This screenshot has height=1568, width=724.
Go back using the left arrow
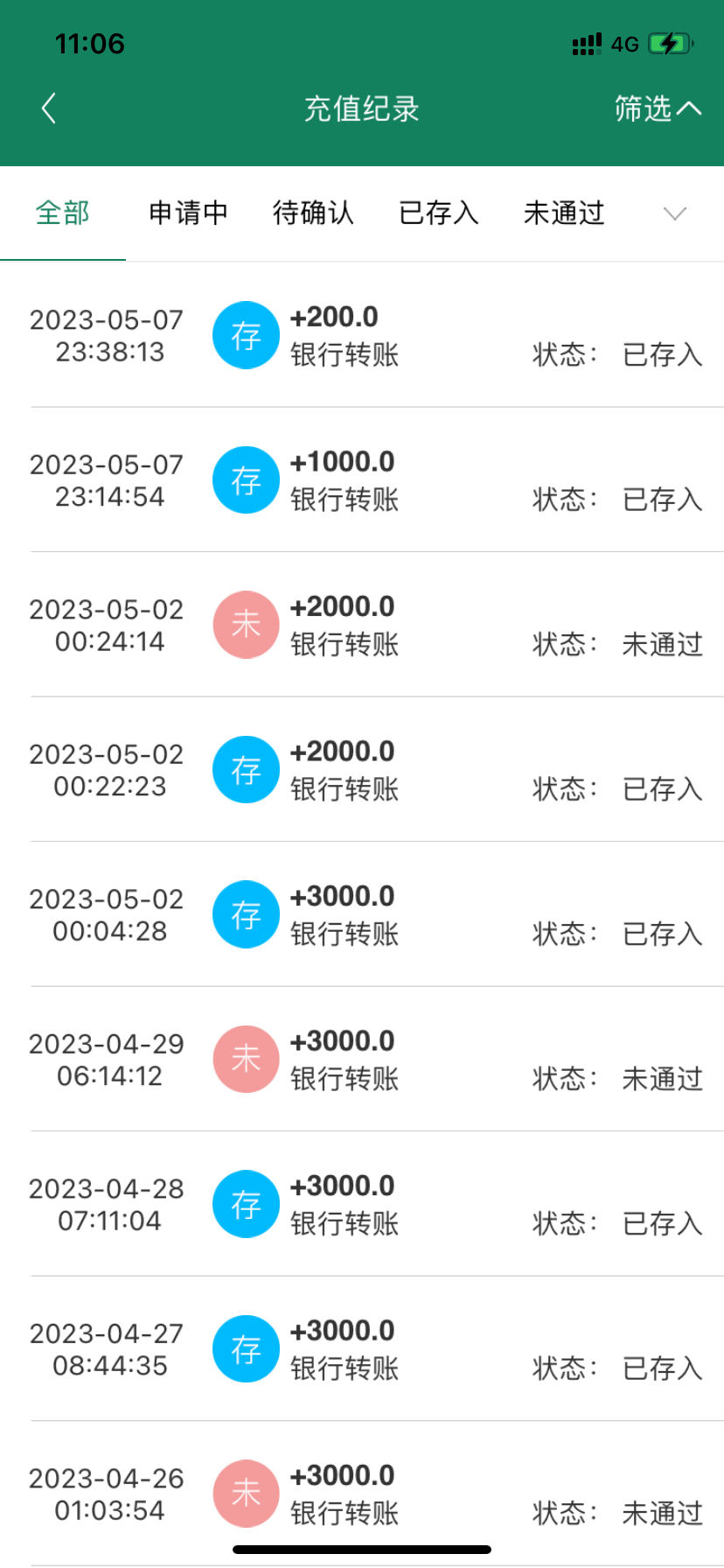[48, 108]
